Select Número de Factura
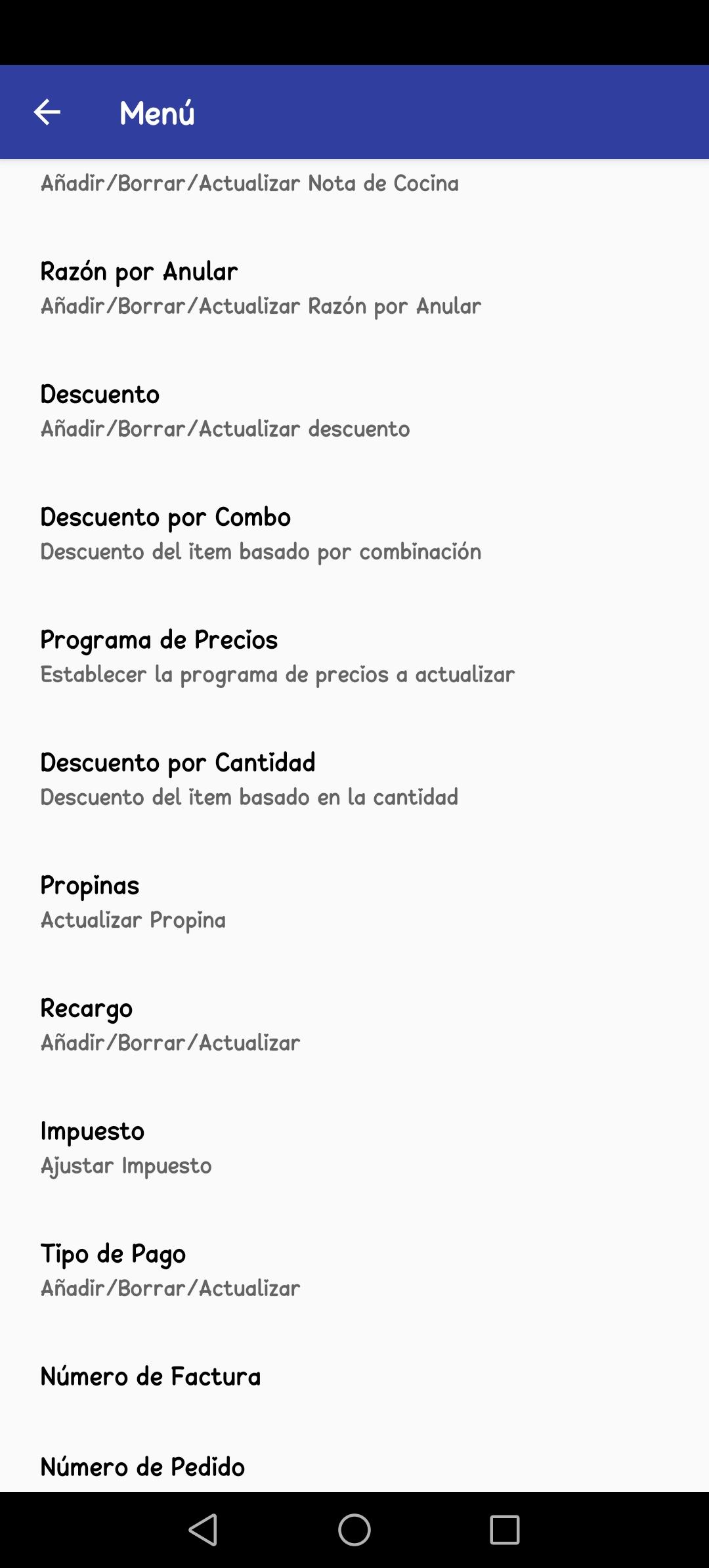Image resolution: width=709 pixels, height=1568 pixels. click(354, 1377)
